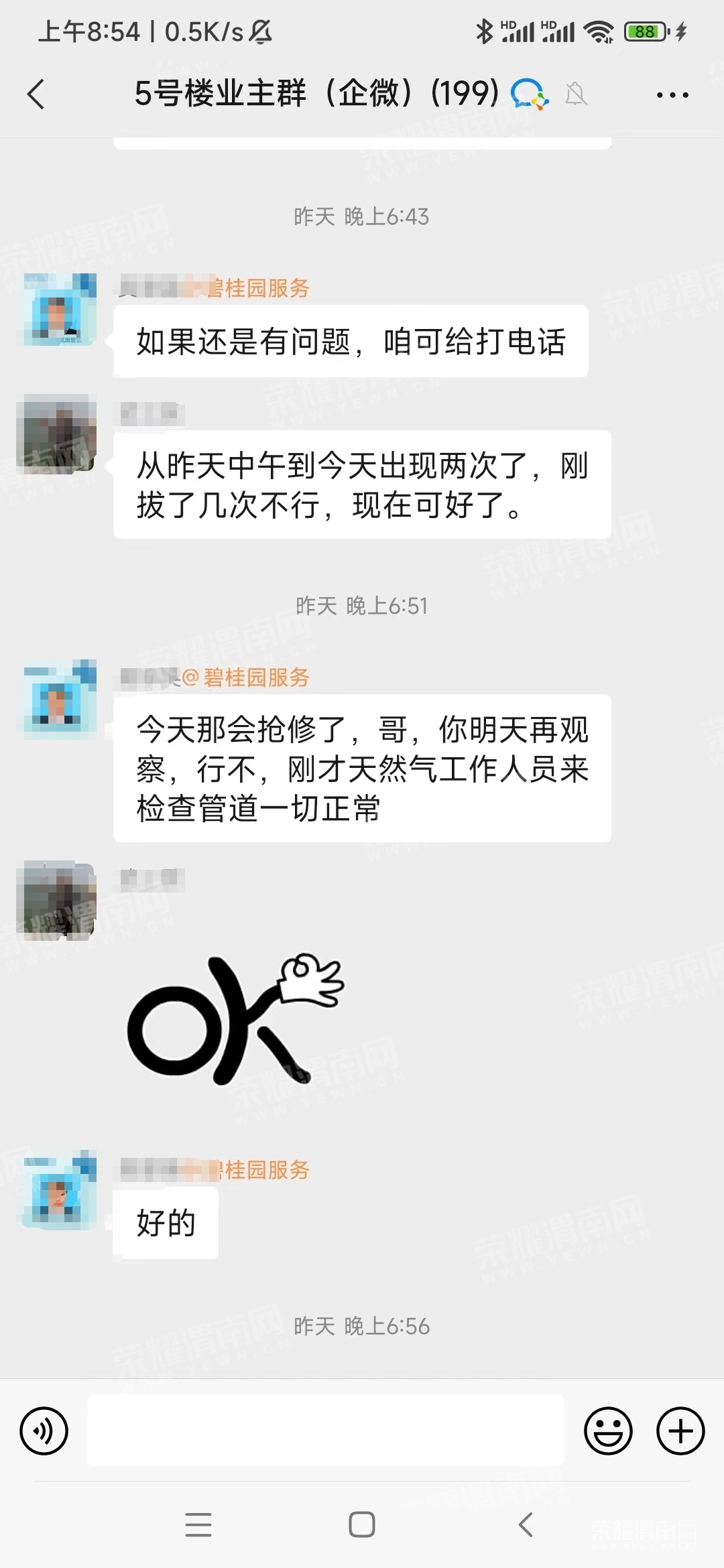Open the emoji picker
Screen dimensions: 724x1568
(x=608, y=1431)
